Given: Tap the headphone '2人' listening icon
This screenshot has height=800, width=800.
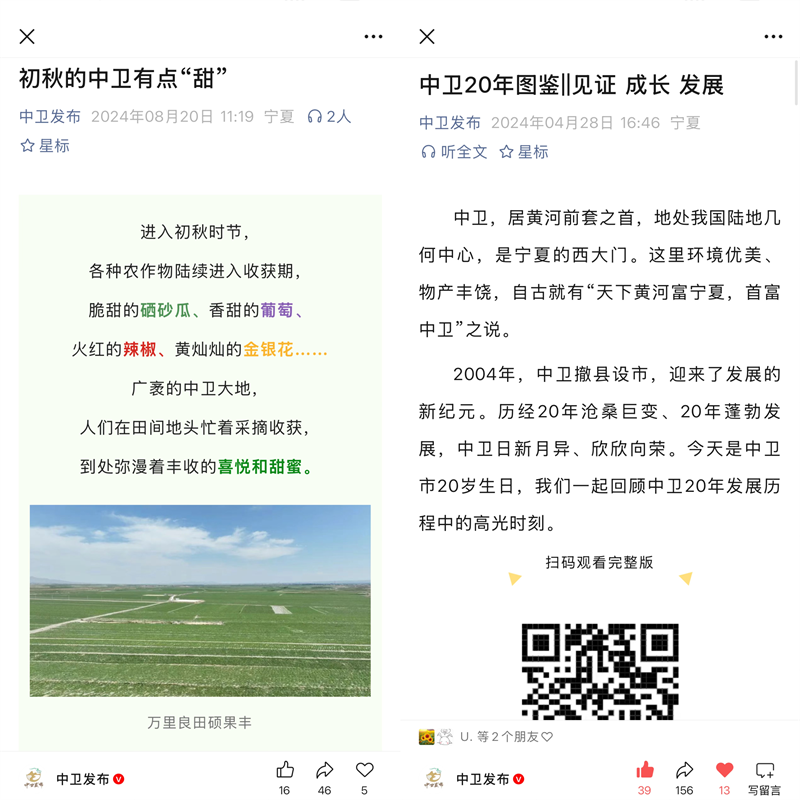Looking at the screenshot, I should (329, 116).
